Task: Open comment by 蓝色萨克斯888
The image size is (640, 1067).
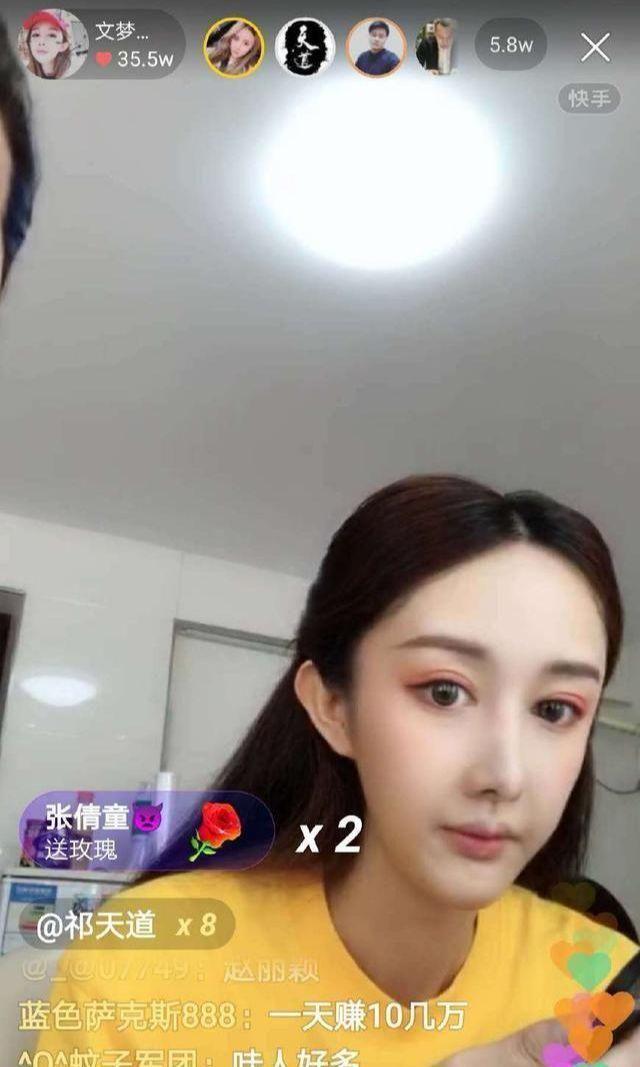Action: pos(242,1017)
